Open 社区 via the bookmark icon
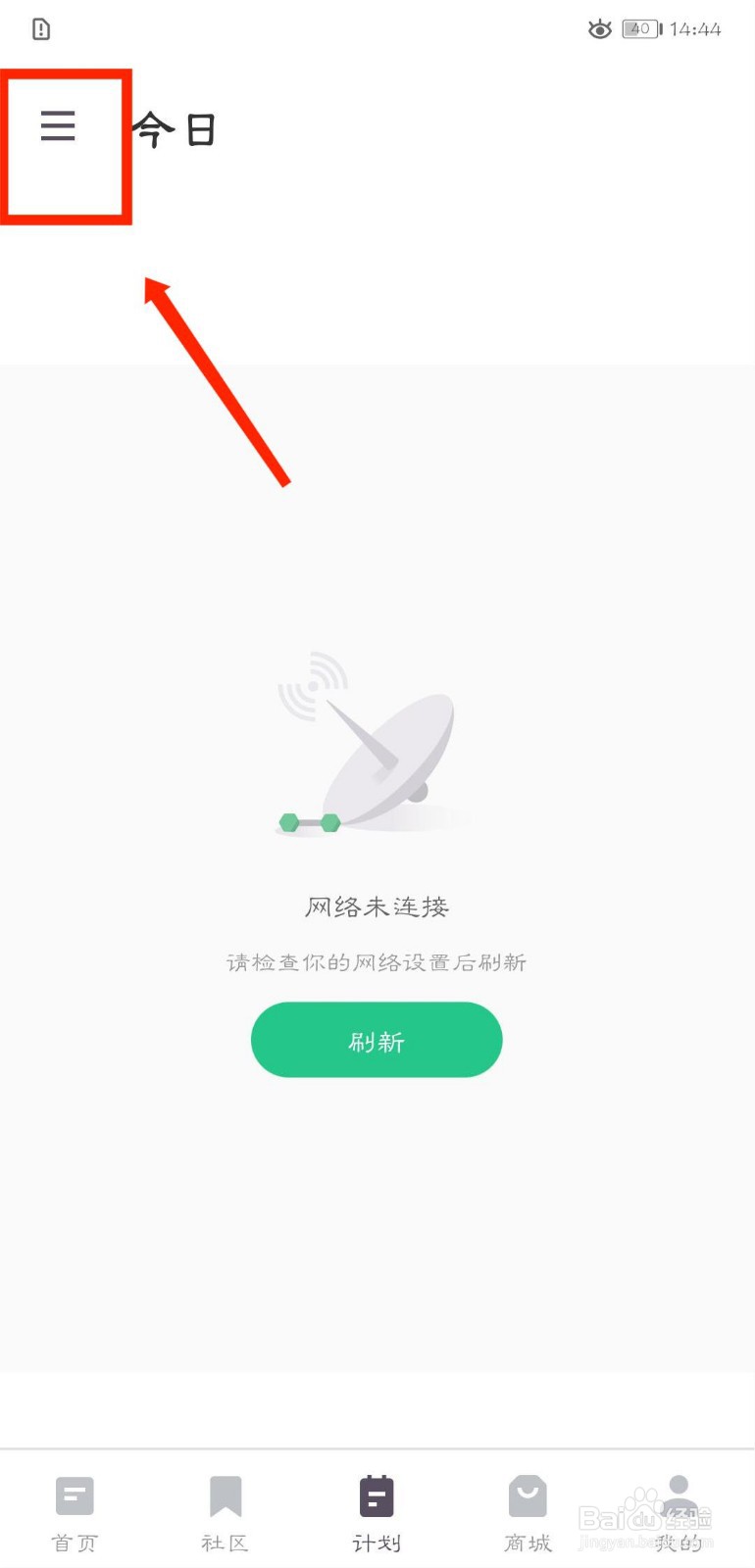Image resolution: width=755 pixels, height=1568 pixels. coord(226,1494)
